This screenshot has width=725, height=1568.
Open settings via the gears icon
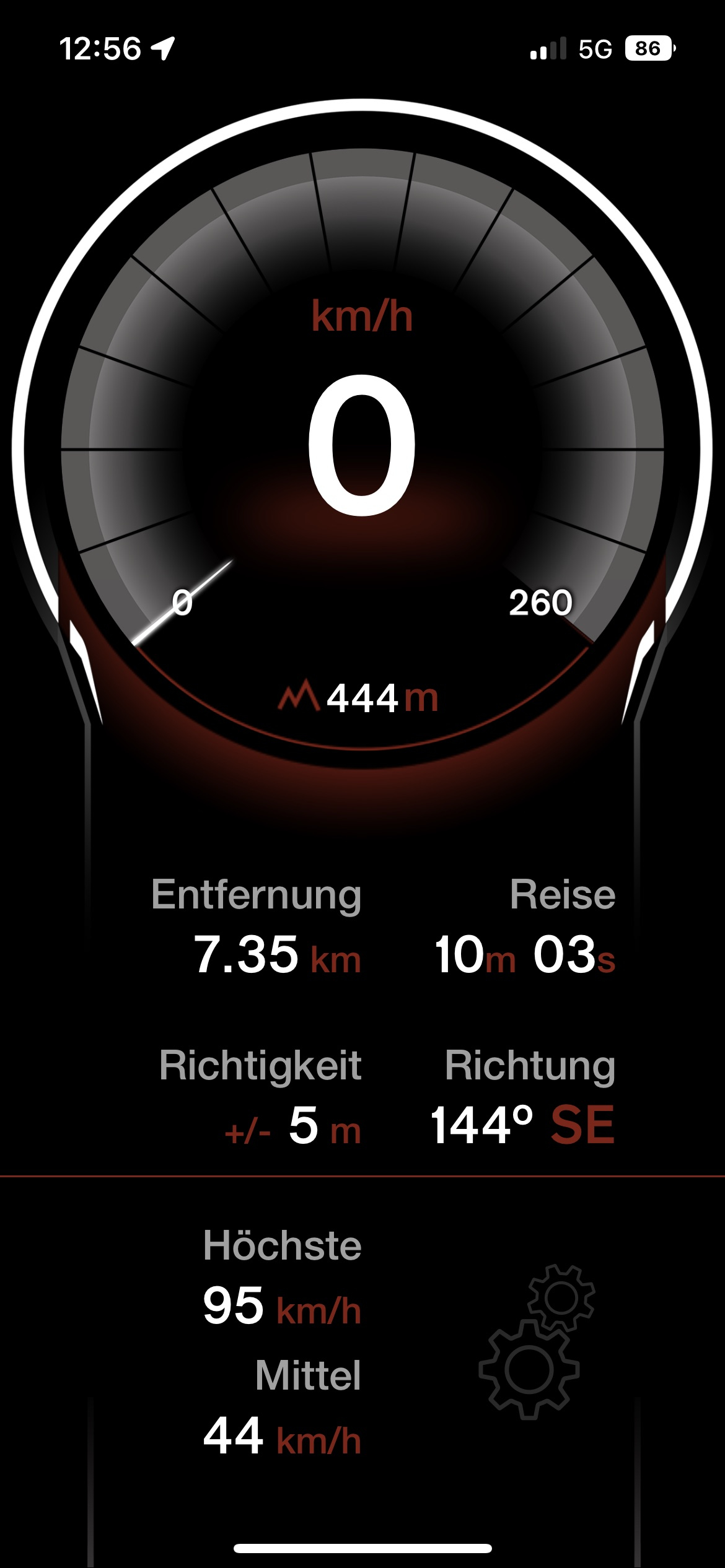(537, 1343)
